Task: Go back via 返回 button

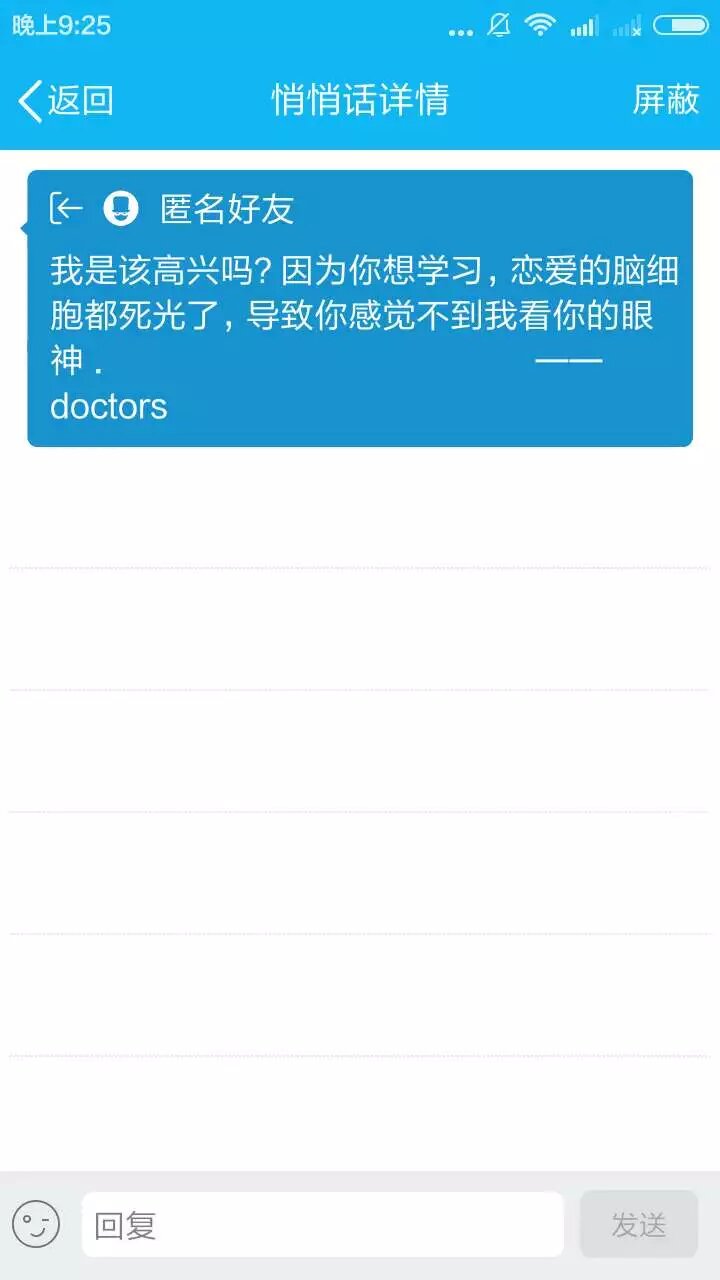Action: [66, 101]
